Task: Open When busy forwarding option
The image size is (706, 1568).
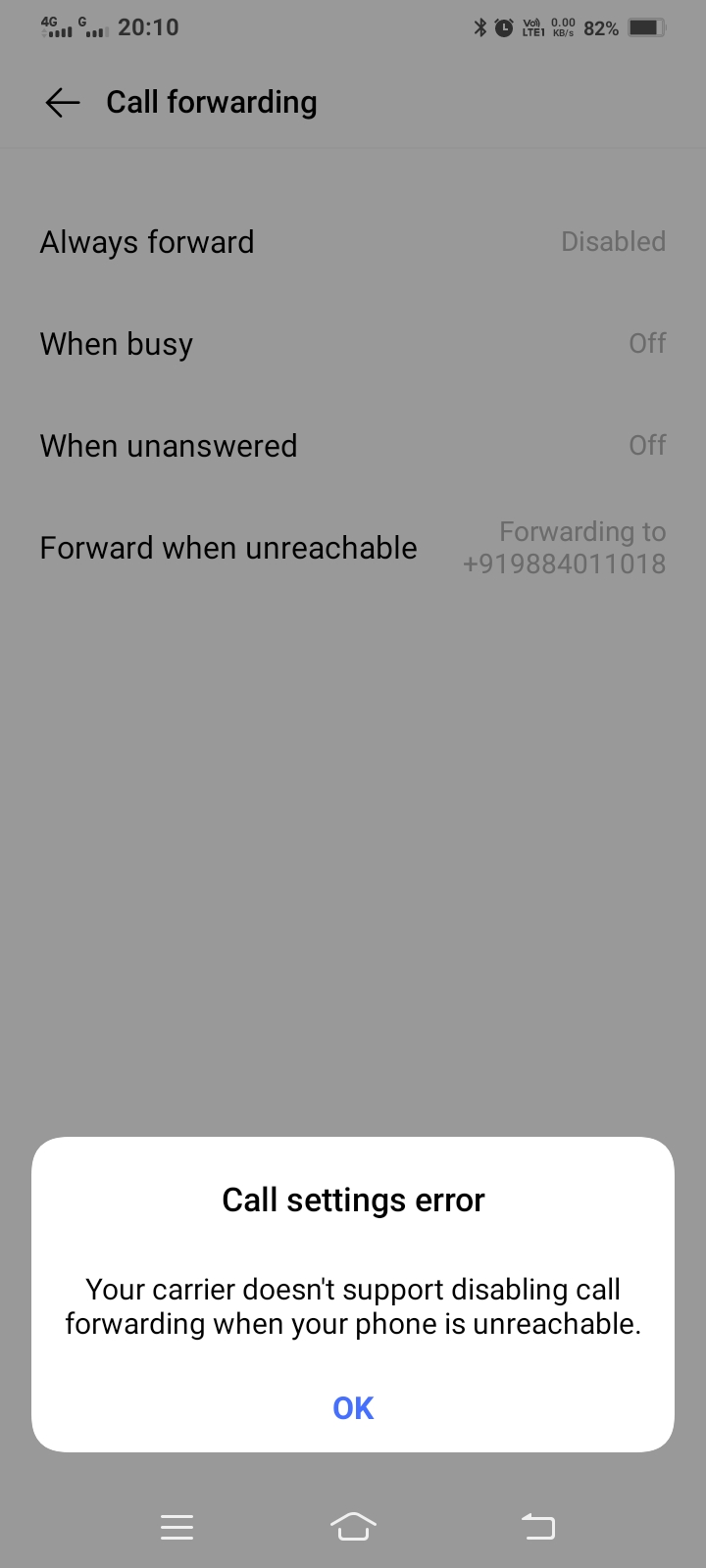Action: [352, 344]
